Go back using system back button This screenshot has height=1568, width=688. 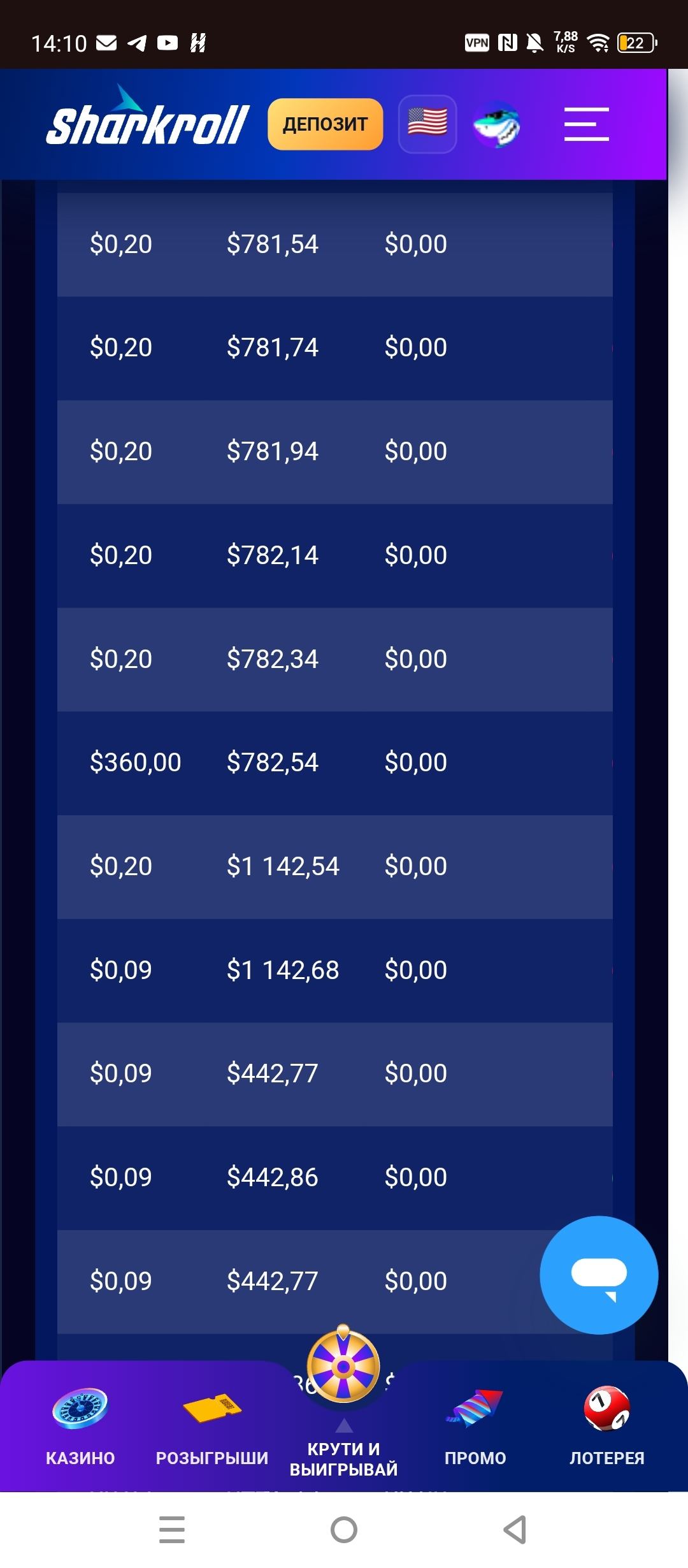(515, 1530)
